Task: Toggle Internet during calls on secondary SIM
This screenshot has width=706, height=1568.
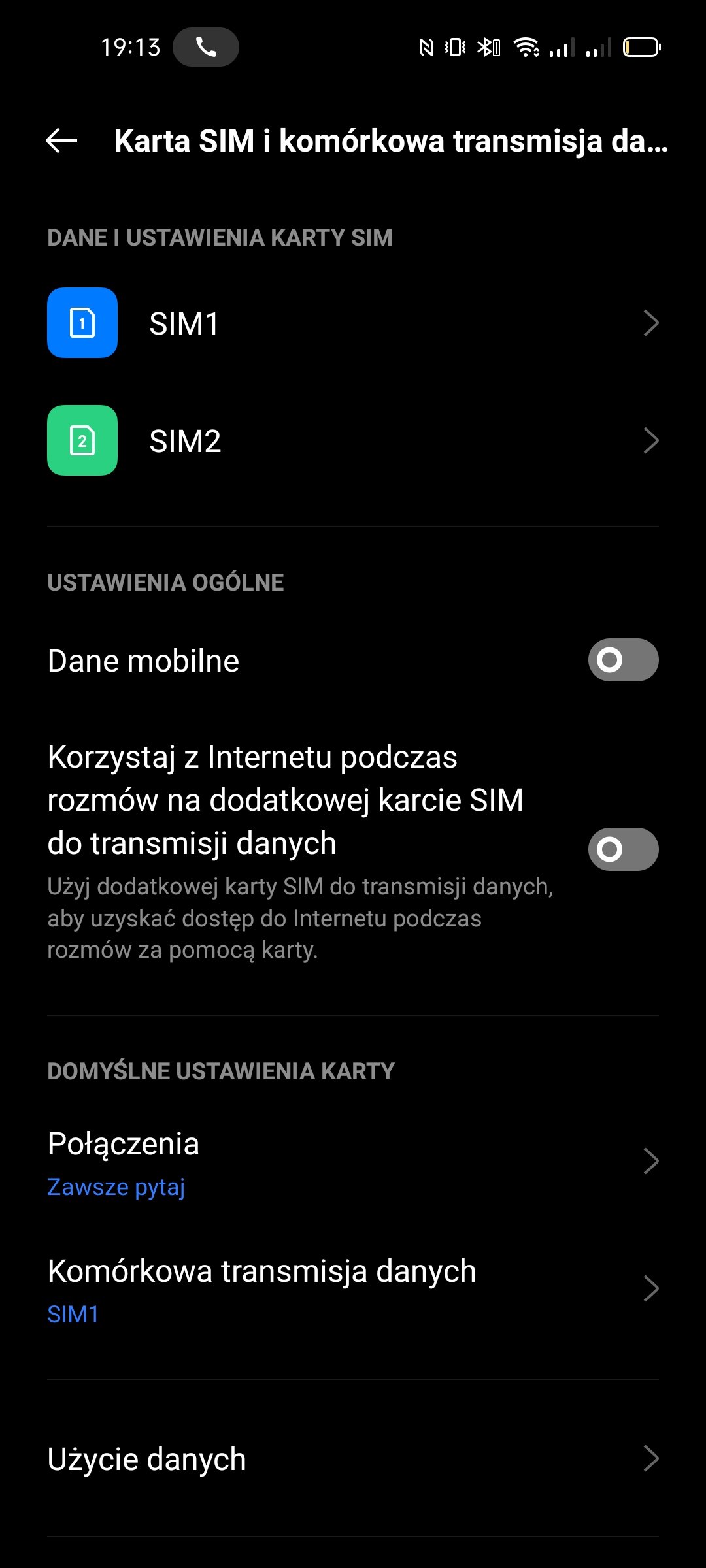Action: (x=623, y=849)
